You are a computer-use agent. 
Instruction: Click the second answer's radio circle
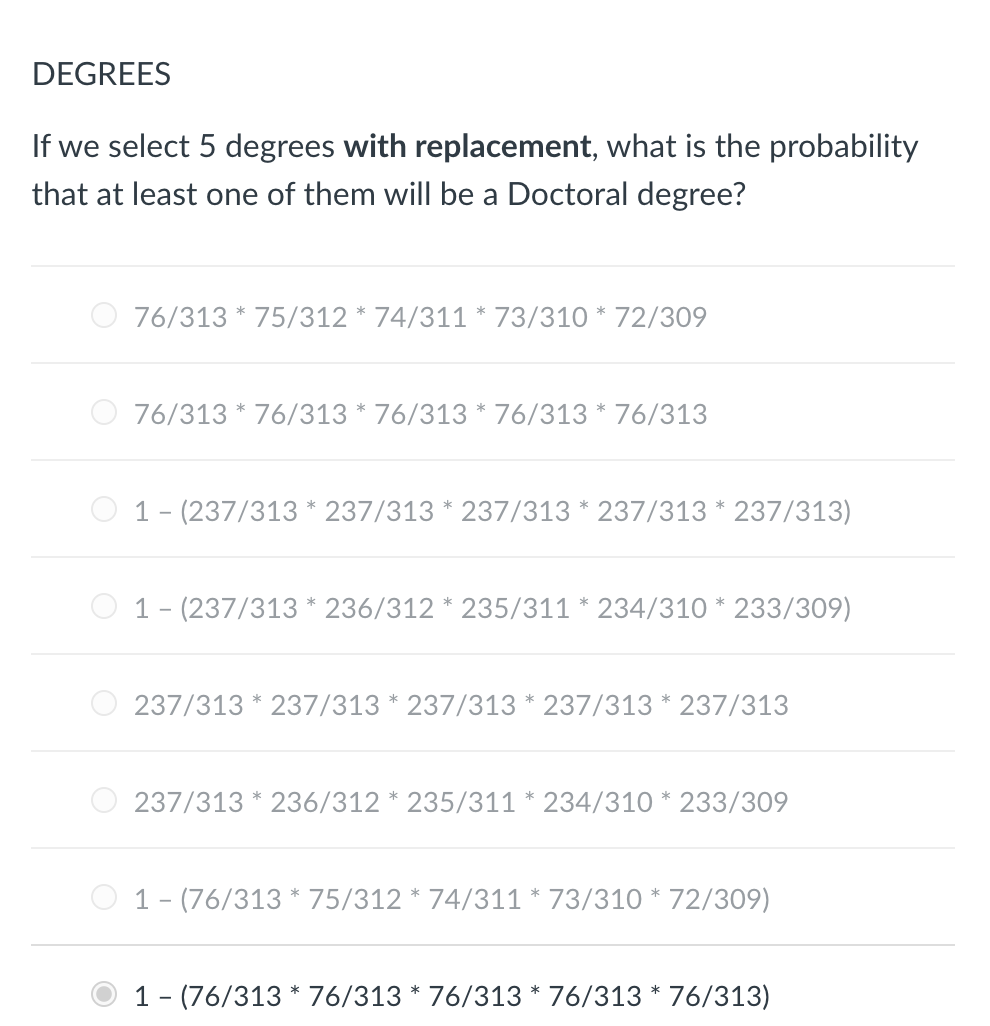coord(104,412)
